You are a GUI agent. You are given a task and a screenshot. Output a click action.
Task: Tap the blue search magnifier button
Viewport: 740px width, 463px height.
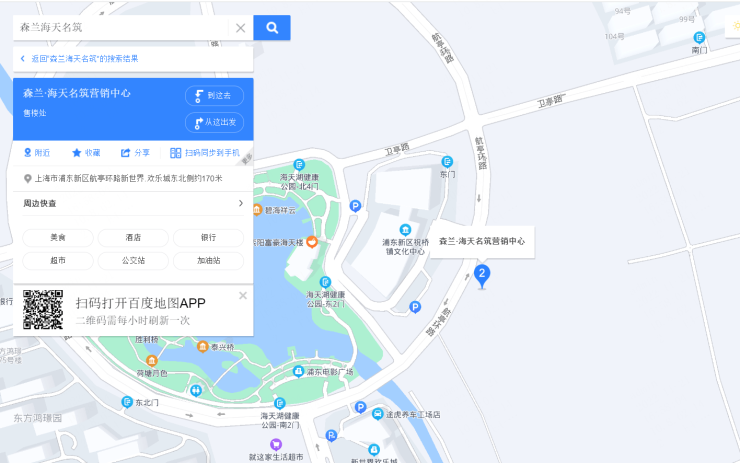[272, 27]
